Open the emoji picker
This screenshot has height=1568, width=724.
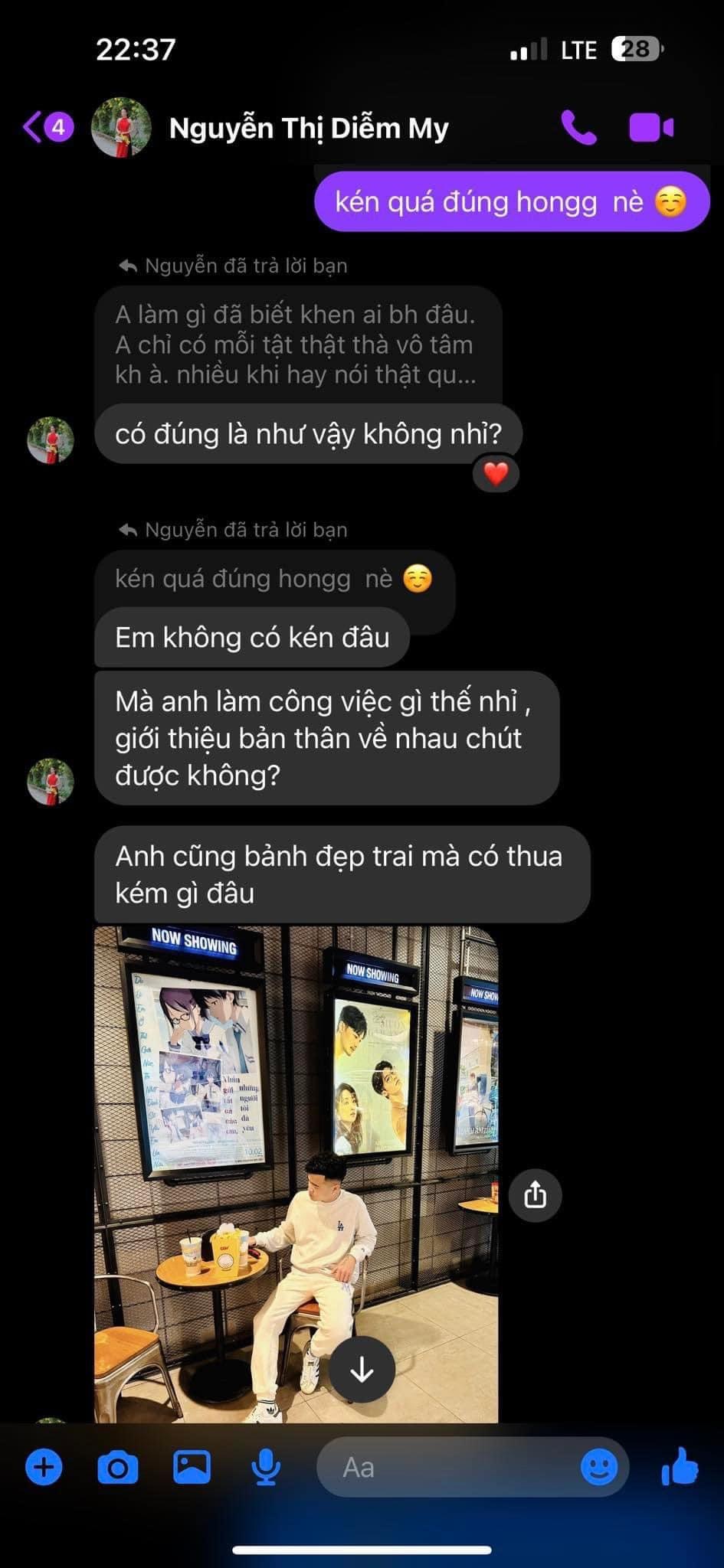(598, 1468)
